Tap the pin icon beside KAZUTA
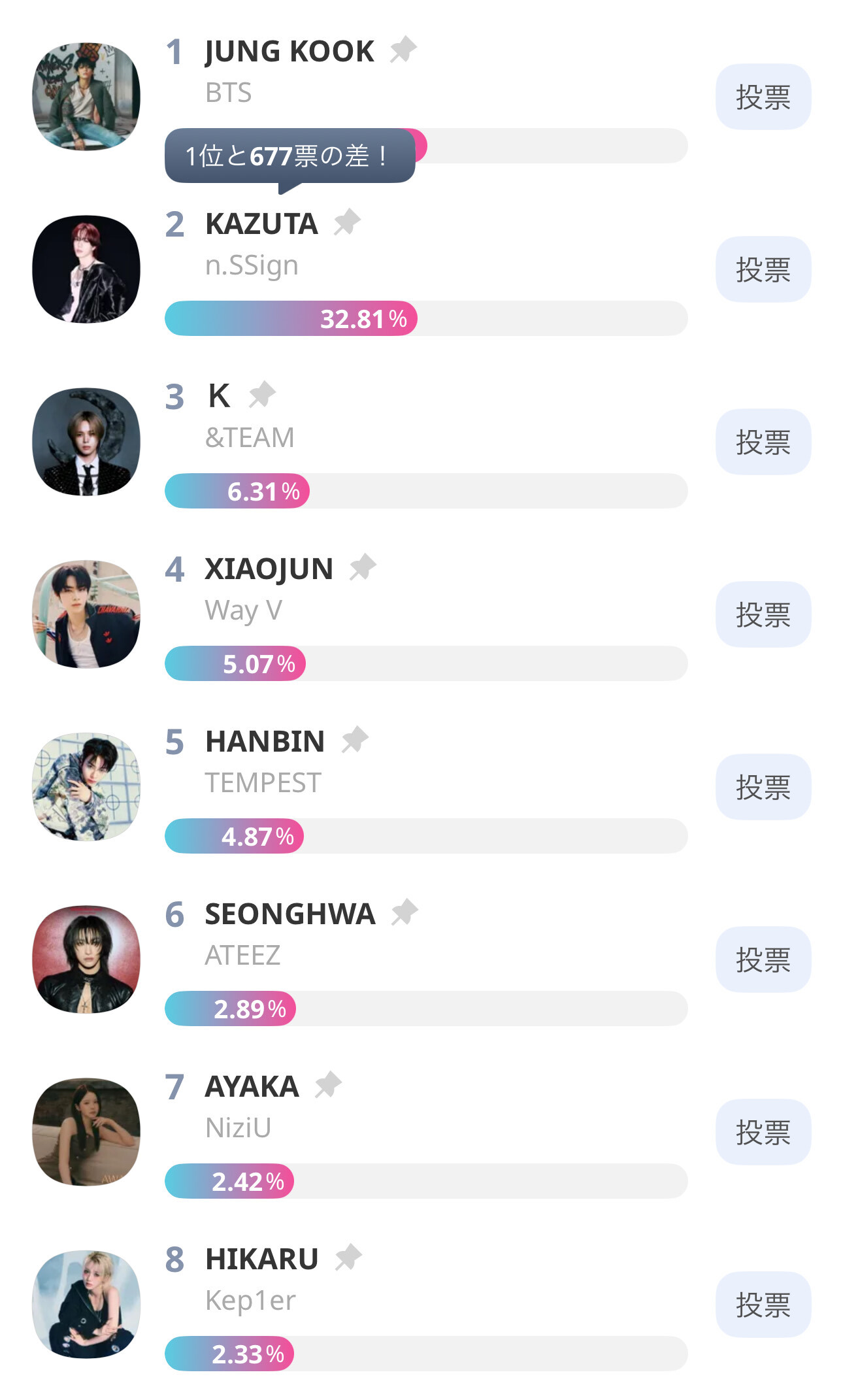 [x=347, y=222]
